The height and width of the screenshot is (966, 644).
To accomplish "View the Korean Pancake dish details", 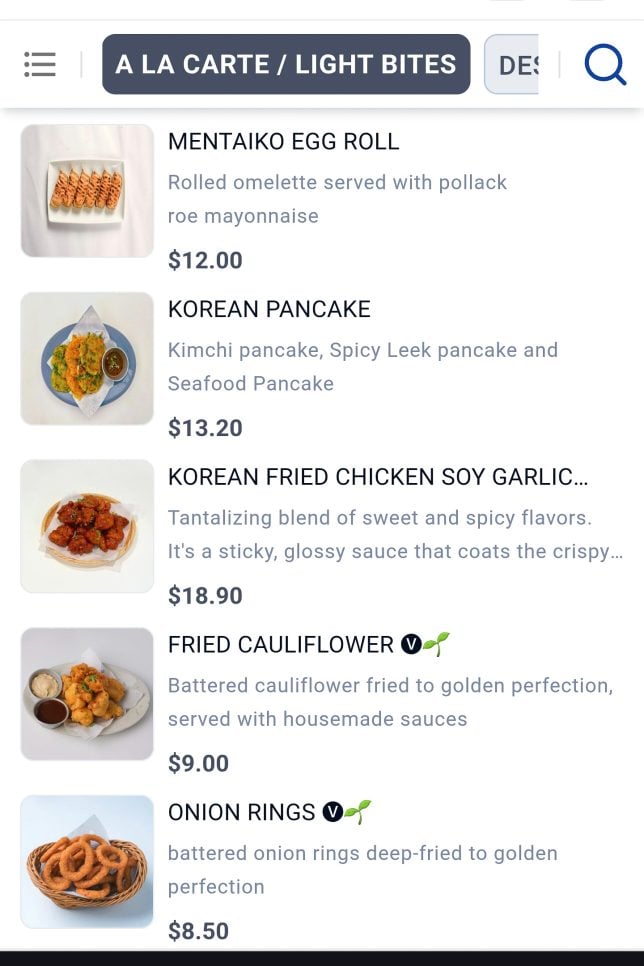I will [269, 310].
